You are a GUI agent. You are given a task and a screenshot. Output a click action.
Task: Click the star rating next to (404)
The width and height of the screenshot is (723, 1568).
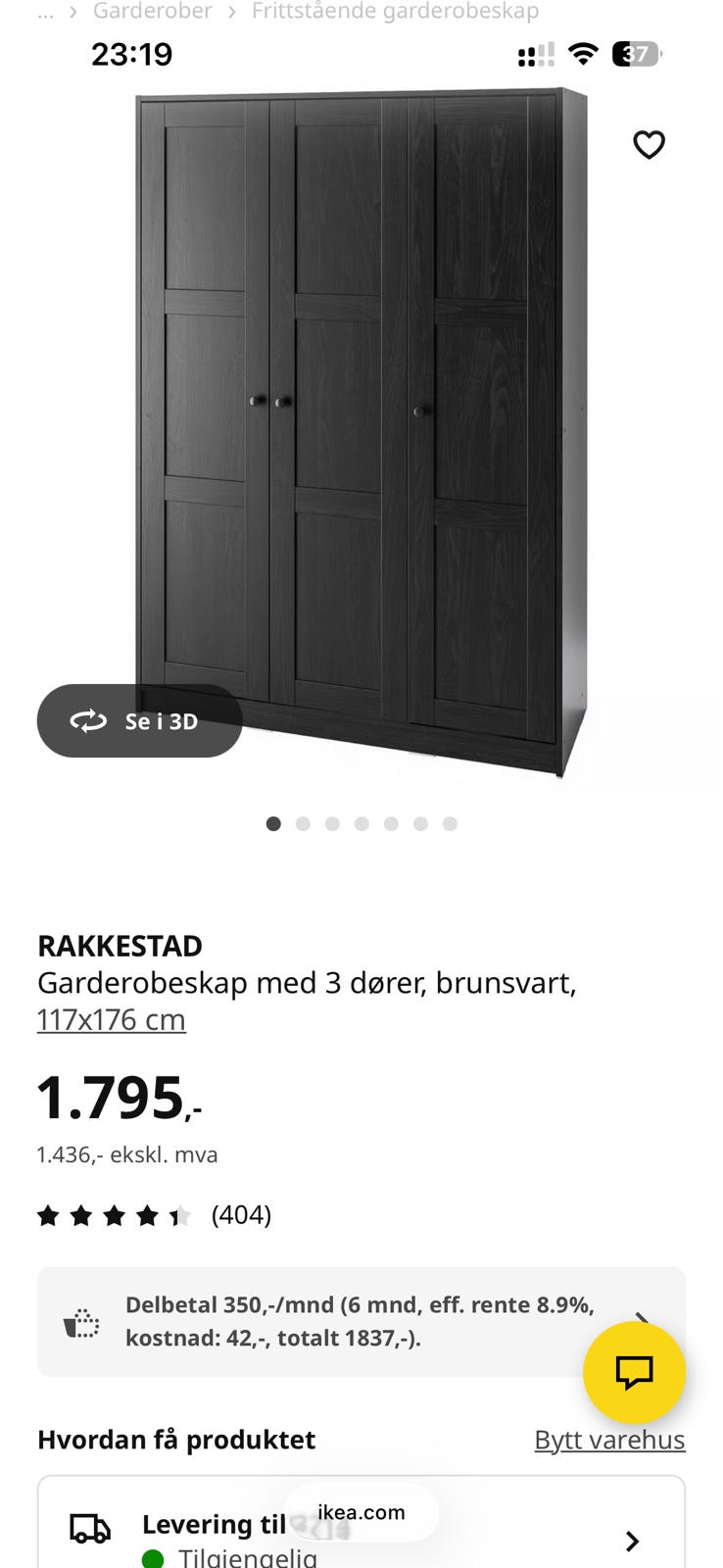coord(116,1214)
